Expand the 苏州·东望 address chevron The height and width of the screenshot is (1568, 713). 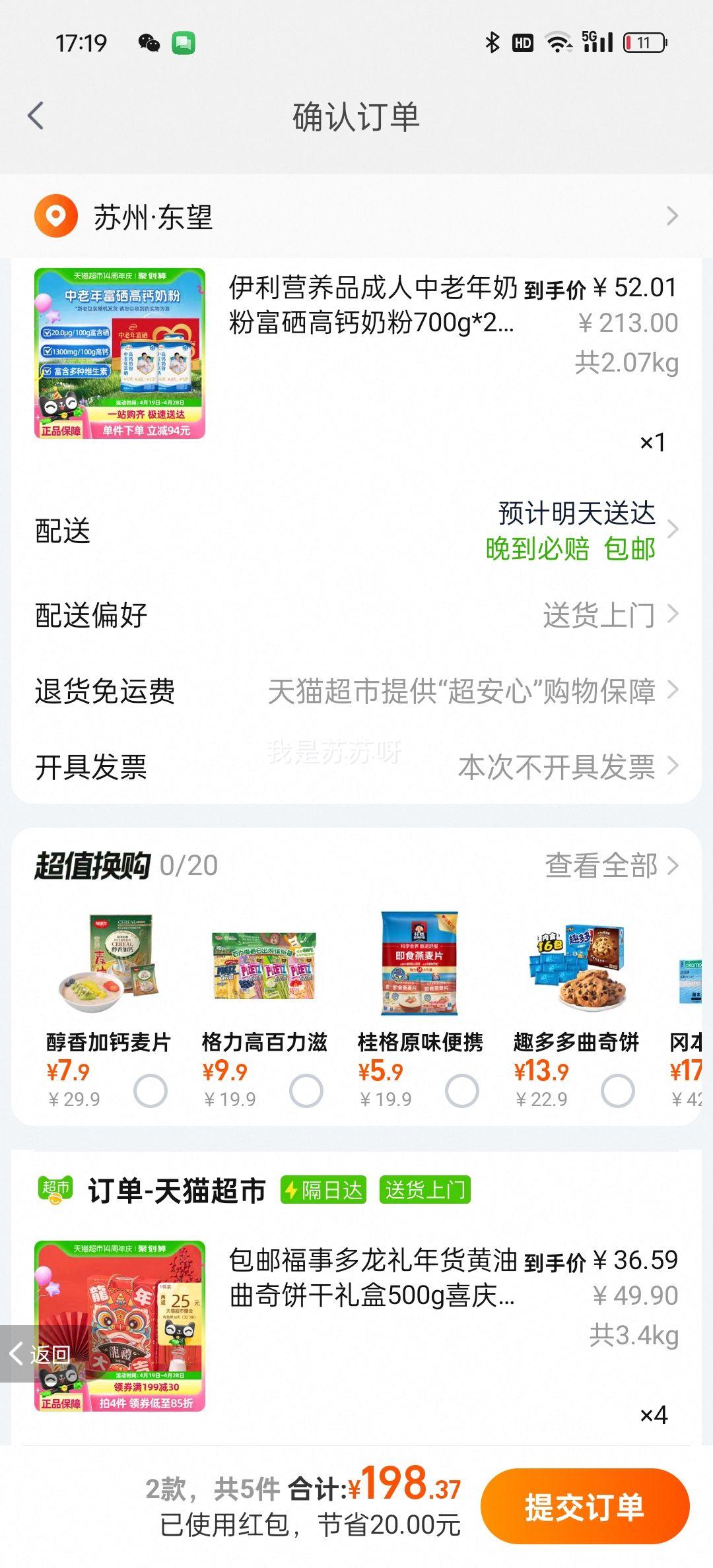click(x=672, y=216)
